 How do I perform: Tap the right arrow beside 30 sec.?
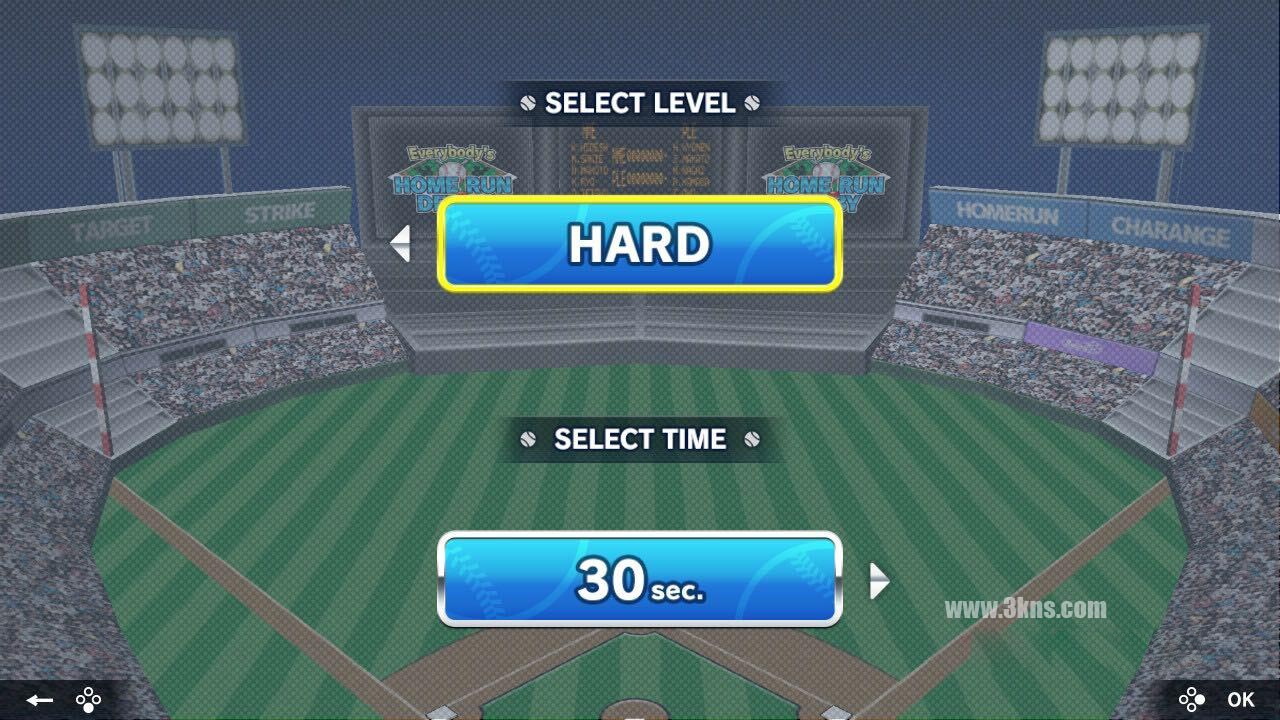[879, 580]
